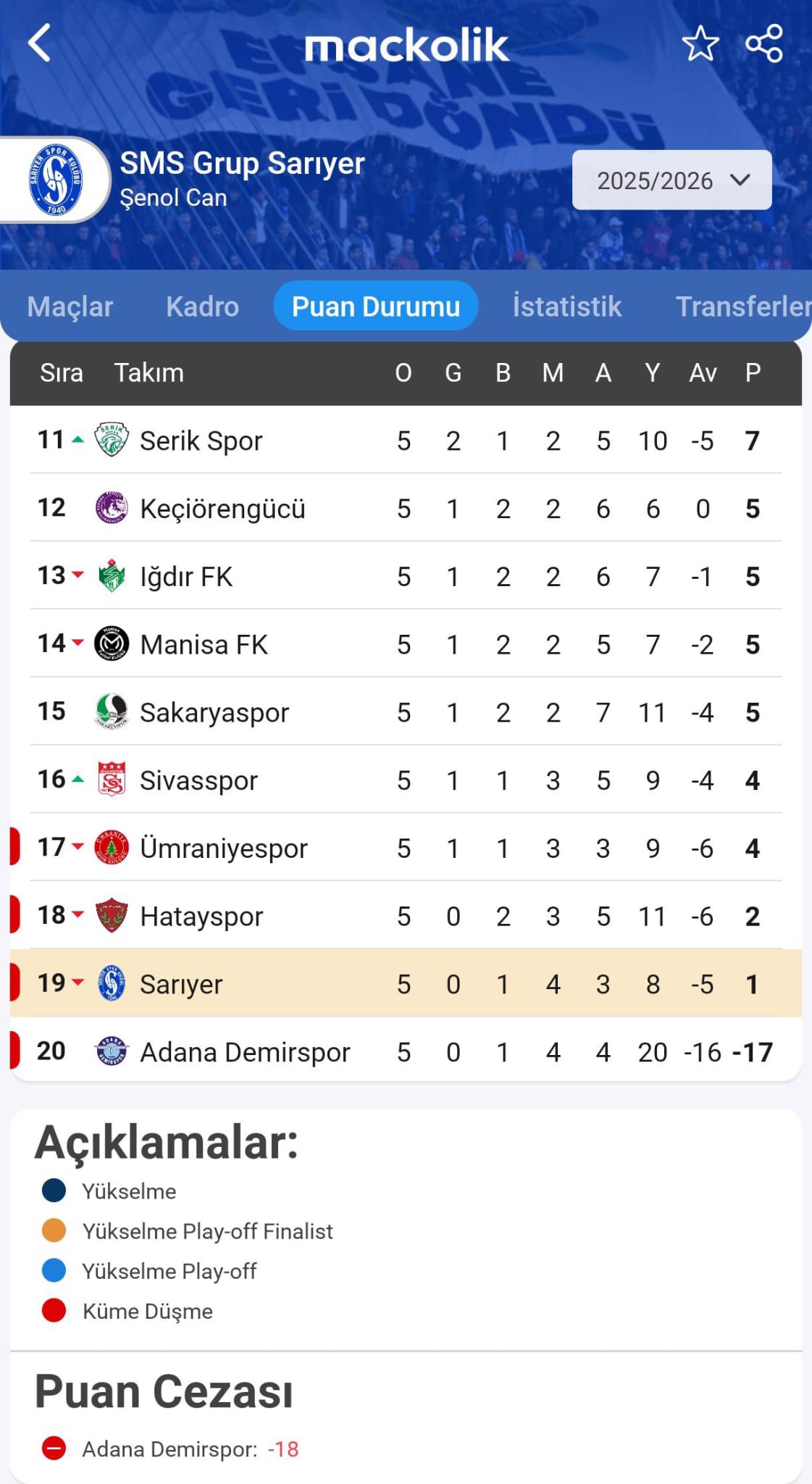Go back using the top-left arrow

click(40, 43)
